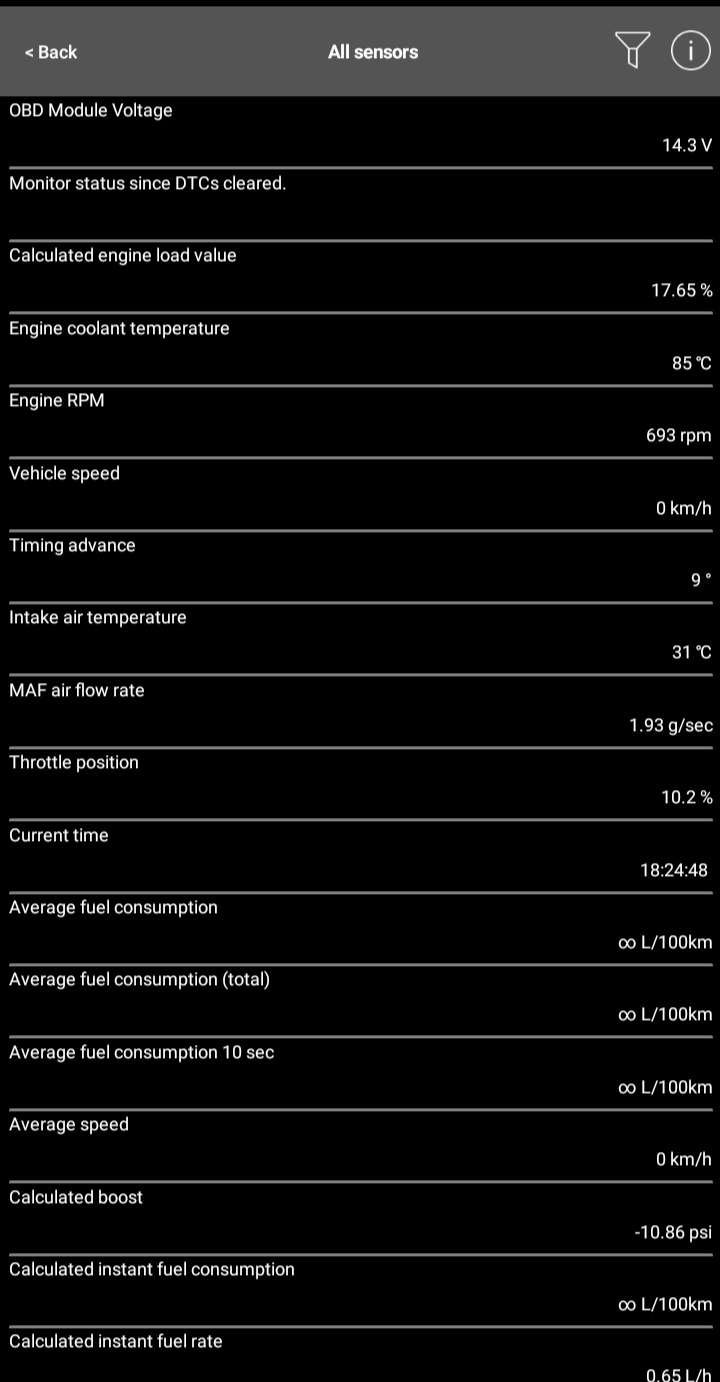720x1382 pixels.
Task: Open the Engine RPM sensor
Action: (x=360, y=422)
